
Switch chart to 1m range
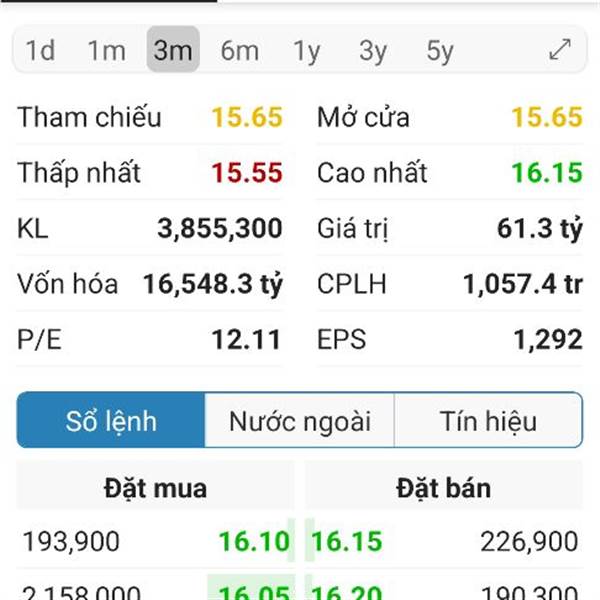(106, 50)
